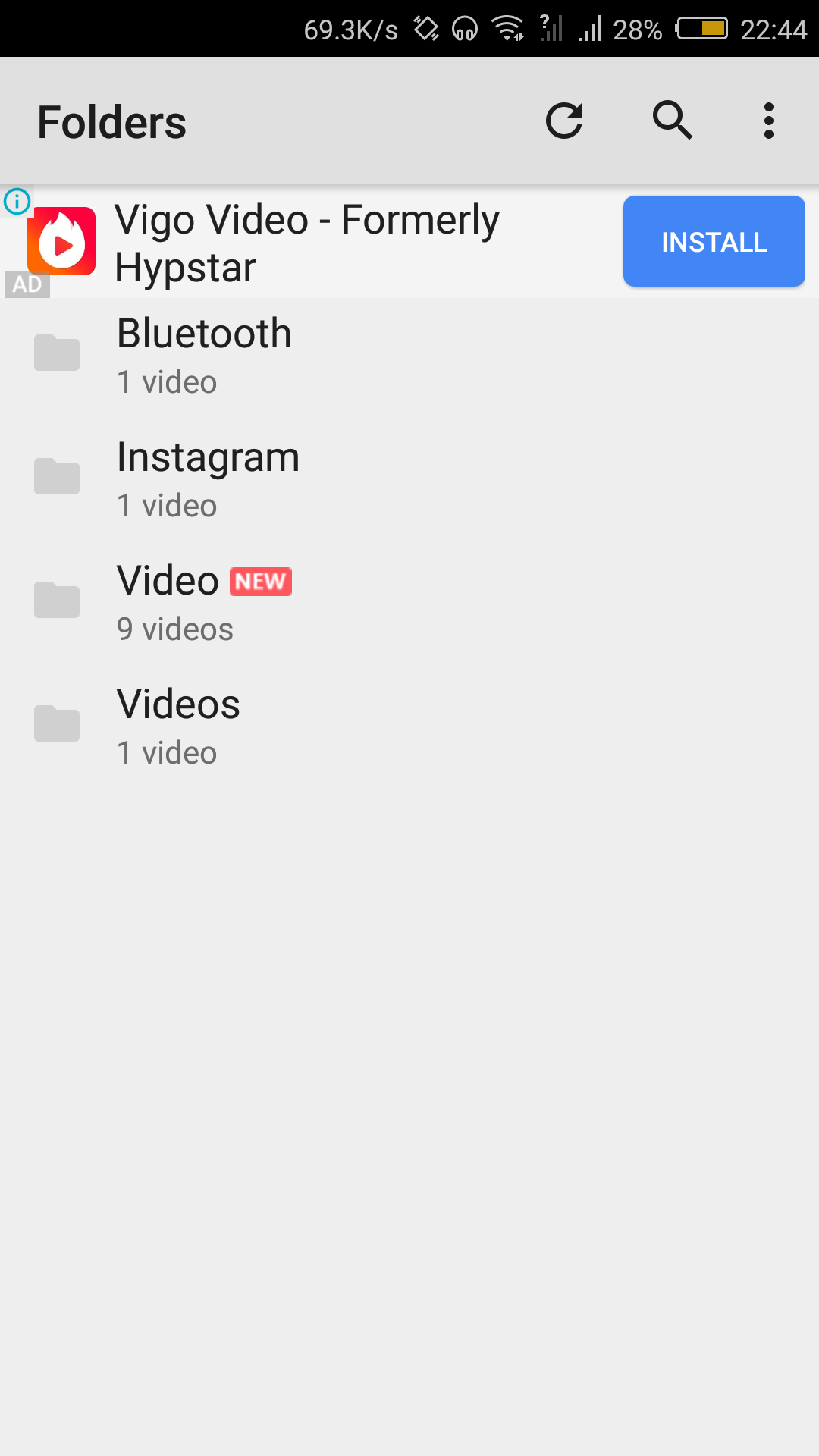Open the search icon
Image resolution: width=819 pixels, height=1456 pixels.
pos(672,121)
